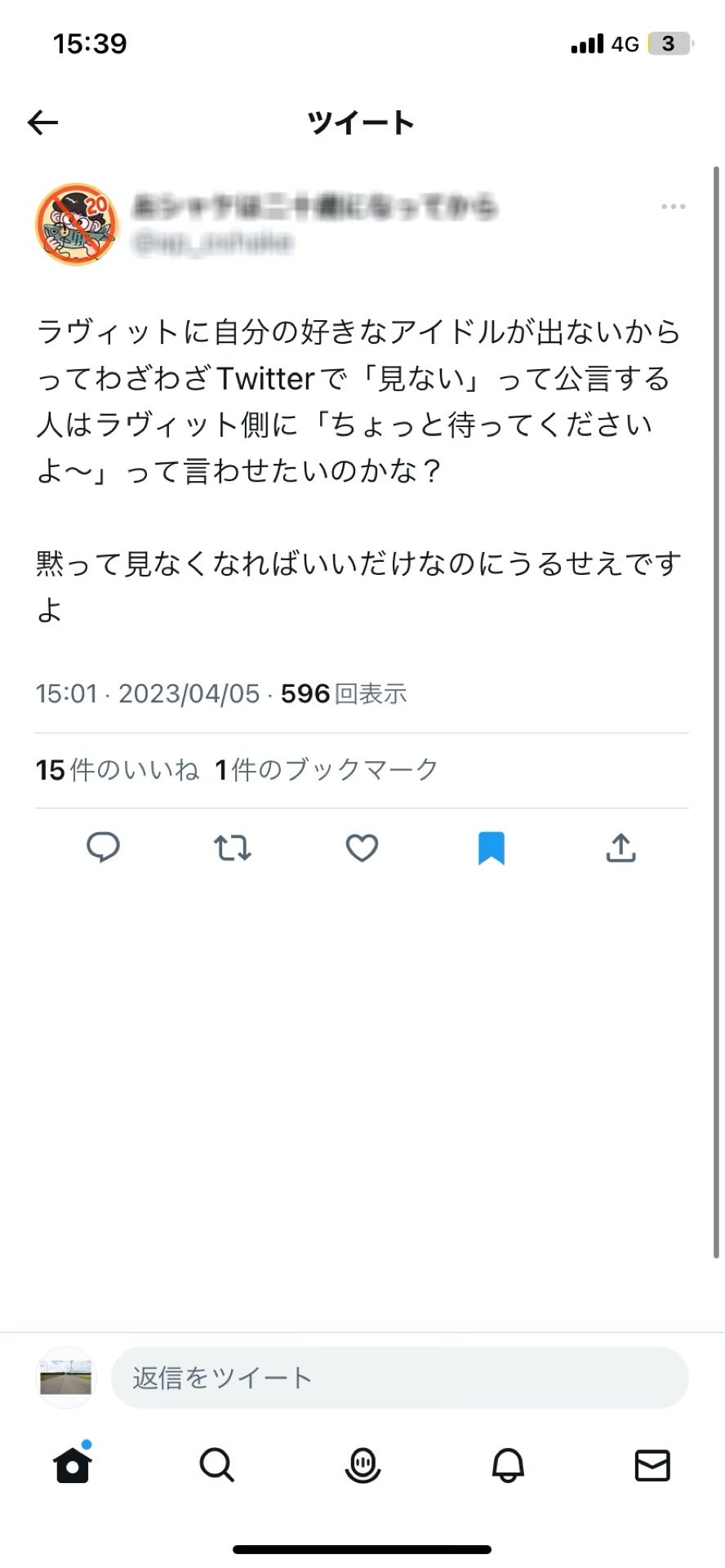The image size is (725, 1568).
Task: Toggle the bookmark off for this tweet
Action: (x=491, y=849)
